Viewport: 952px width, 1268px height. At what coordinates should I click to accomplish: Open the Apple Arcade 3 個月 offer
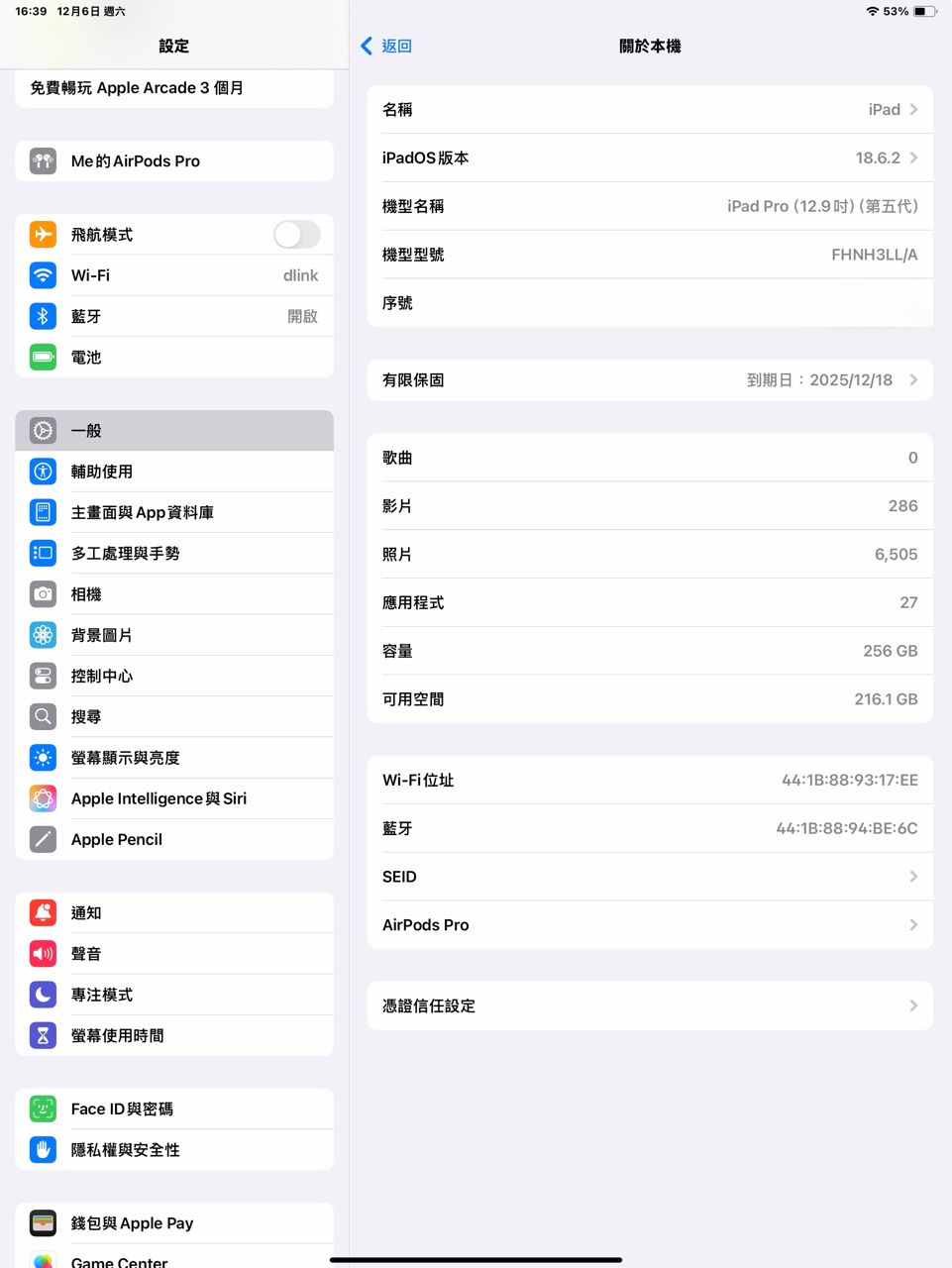tap(173, 88)
